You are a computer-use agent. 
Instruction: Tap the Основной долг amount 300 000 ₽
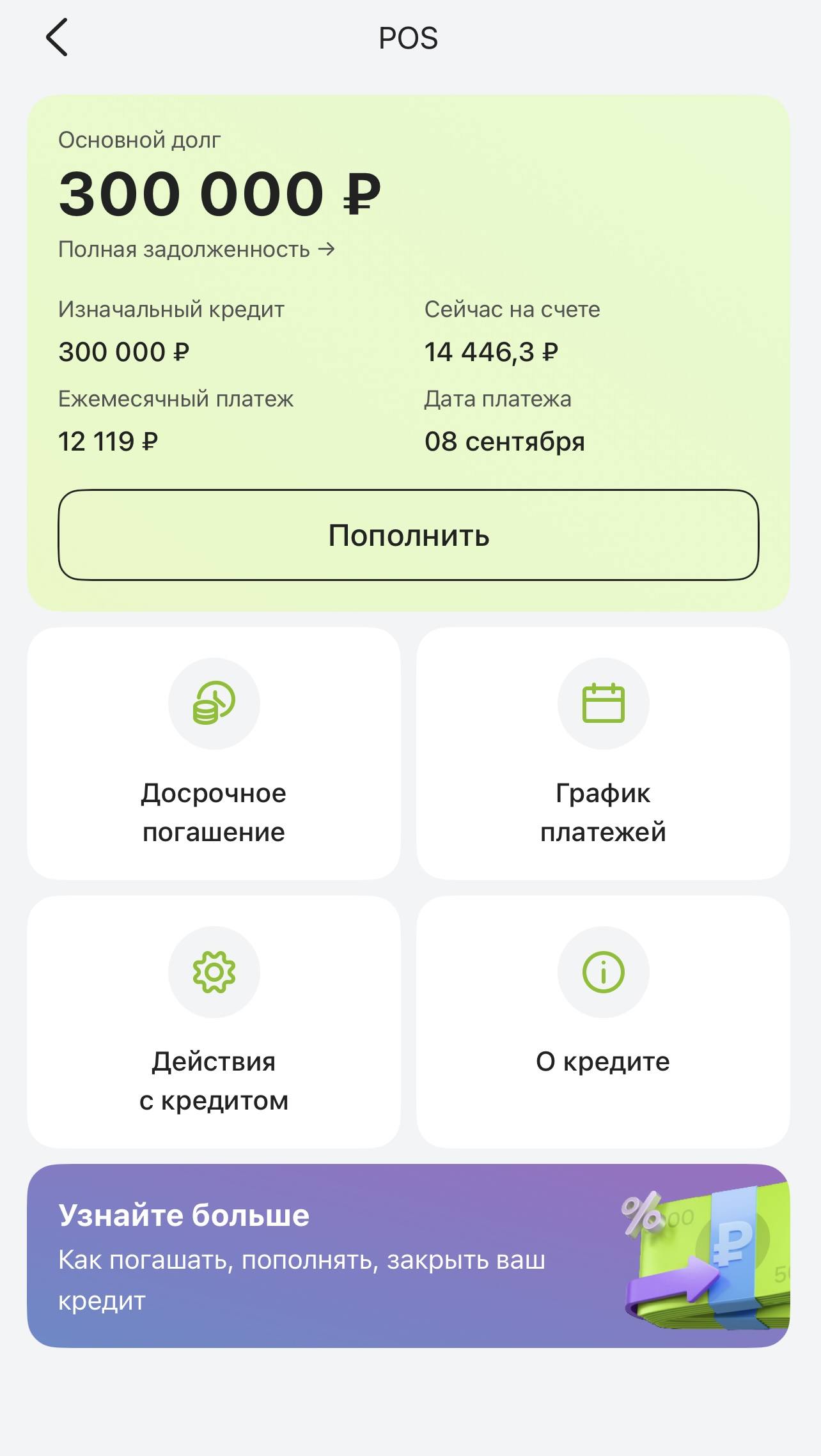221,194
